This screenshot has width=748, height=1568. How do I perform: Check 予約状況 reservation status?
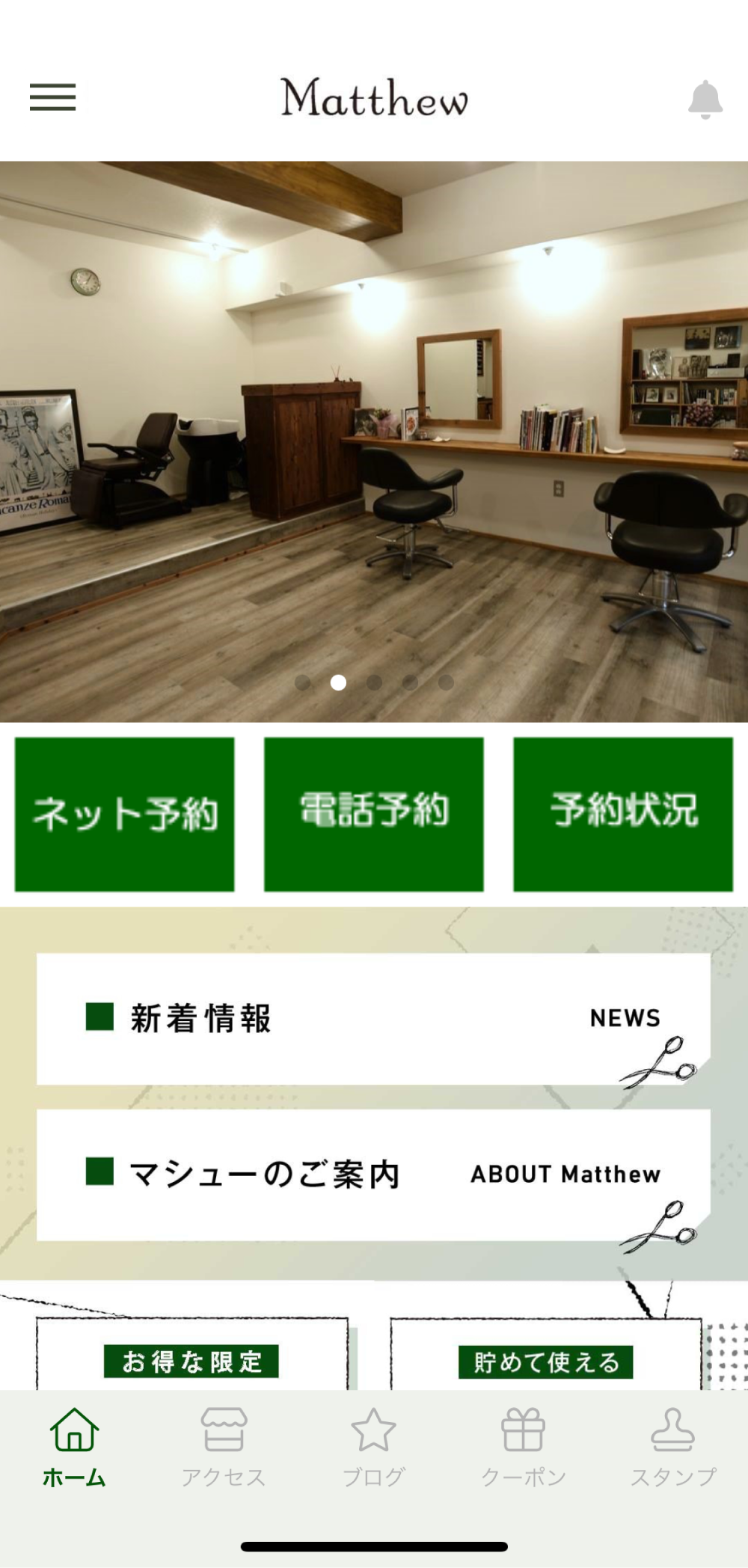tap(623, 814)
